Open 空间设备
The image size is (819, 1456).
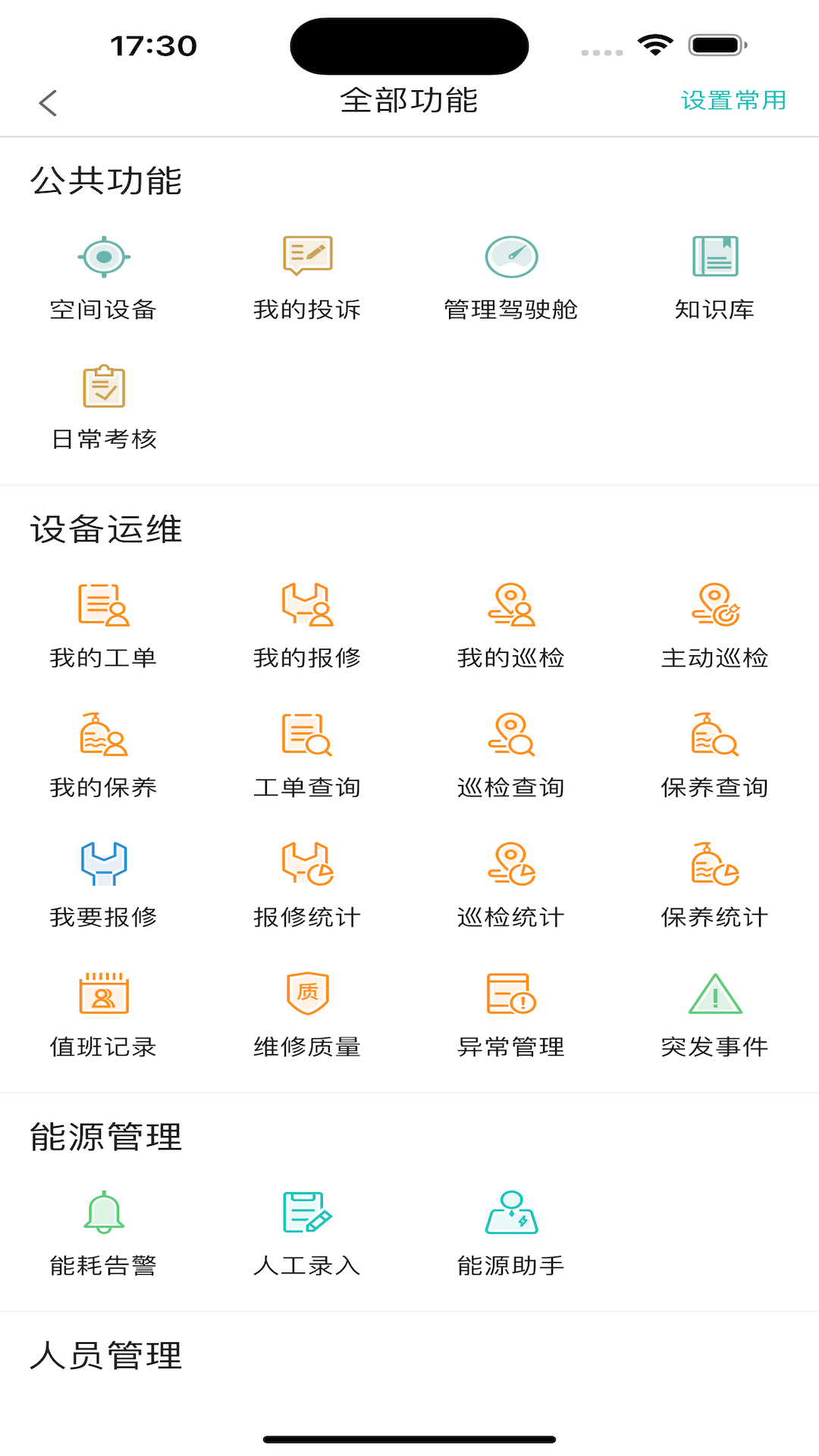pos(104,277)
